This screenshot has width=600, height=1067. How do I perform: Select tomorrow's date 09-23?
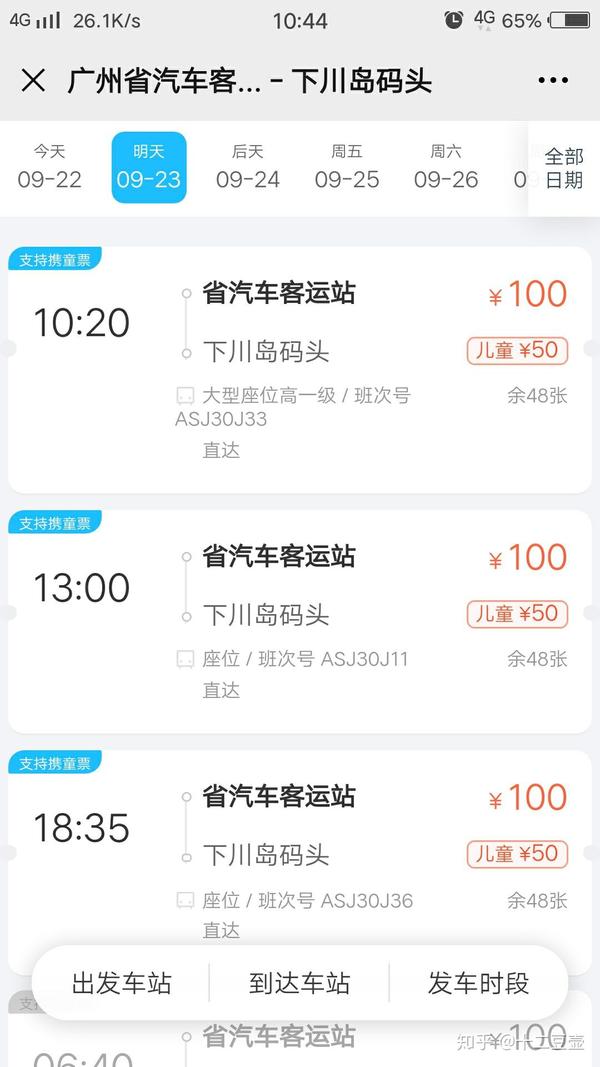(x=149, y=167)
